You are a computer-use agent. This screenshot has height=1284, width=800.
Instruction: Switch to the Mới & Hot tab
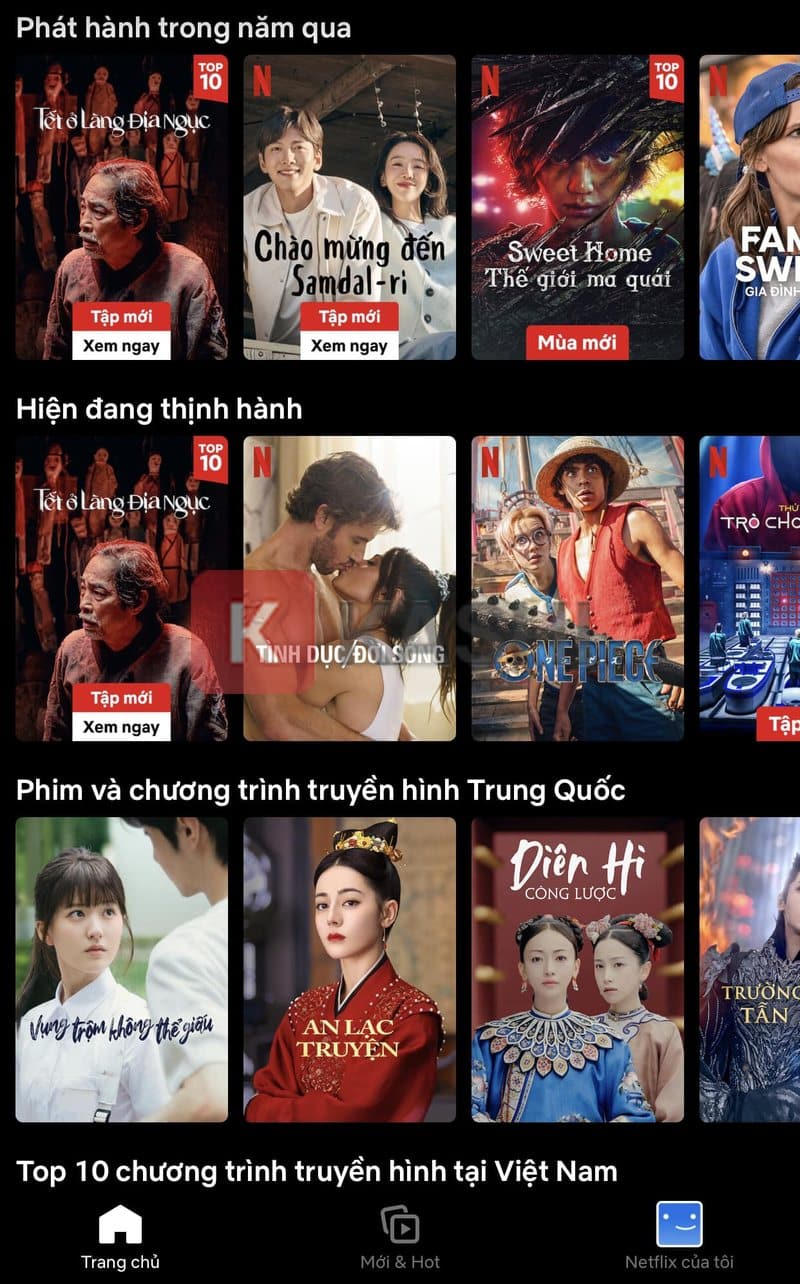(x=400, y=1238)
